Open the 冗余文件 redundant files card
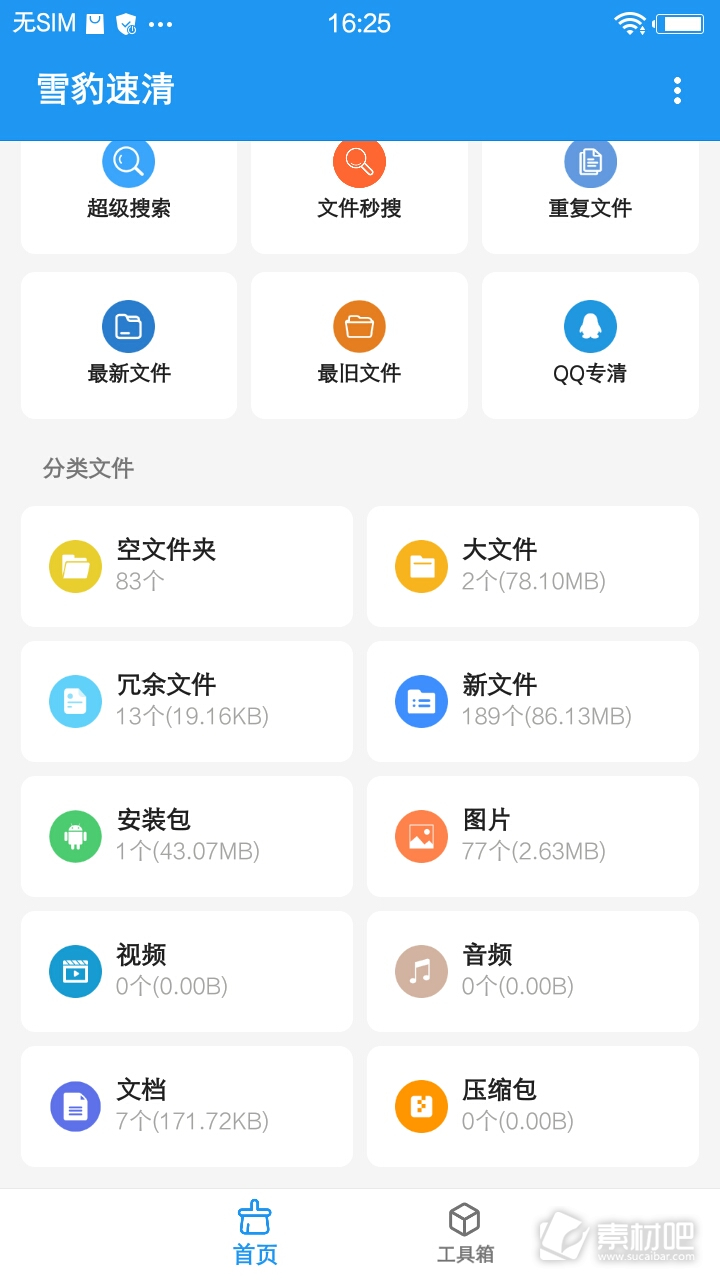This screenshot has height=1280, width=720. [187, 701]
